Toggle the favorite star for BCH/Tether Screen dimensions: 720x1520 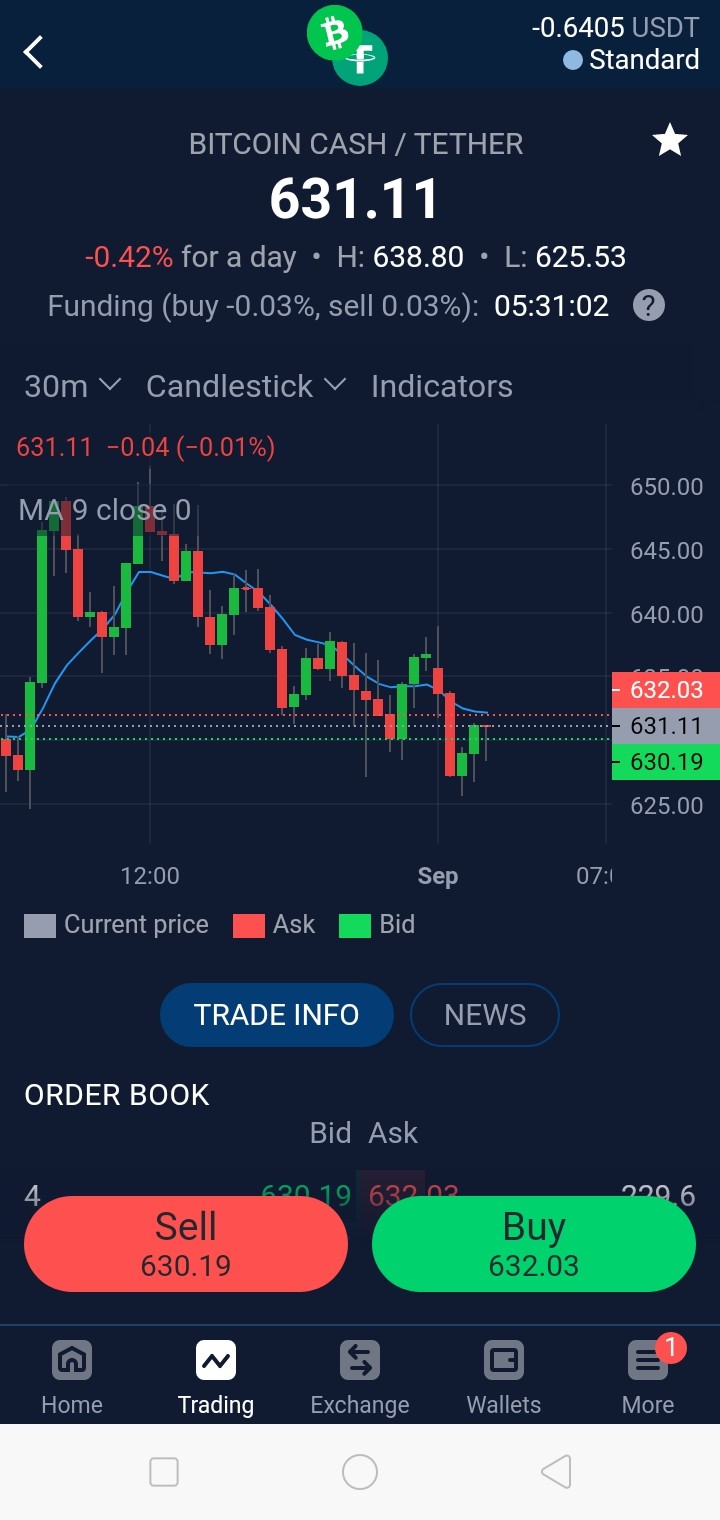coord(669,141)
